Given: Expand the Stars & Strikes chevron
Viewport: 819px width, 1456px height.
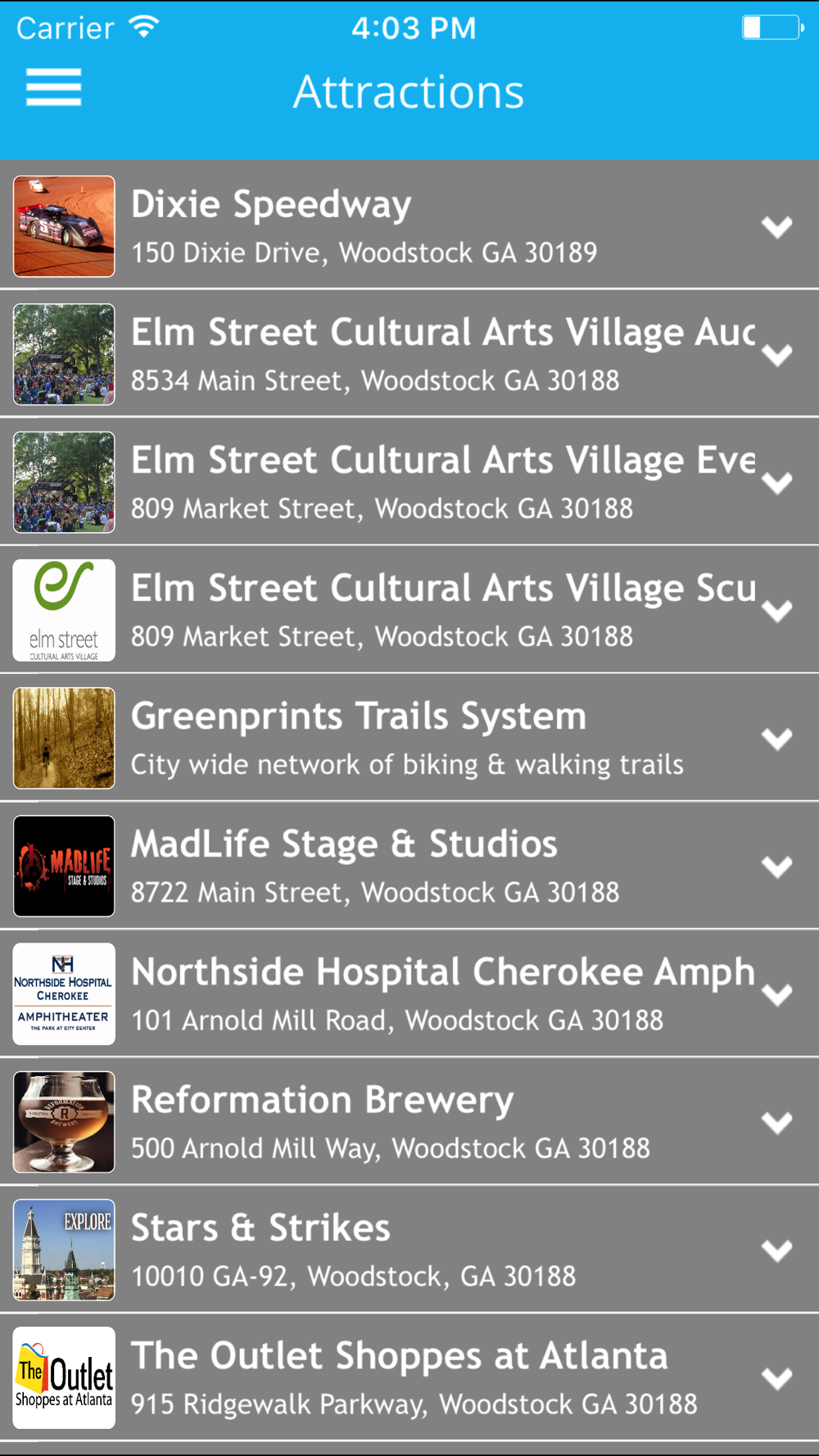Looking at the screenshot, I should coord(776,1250).
